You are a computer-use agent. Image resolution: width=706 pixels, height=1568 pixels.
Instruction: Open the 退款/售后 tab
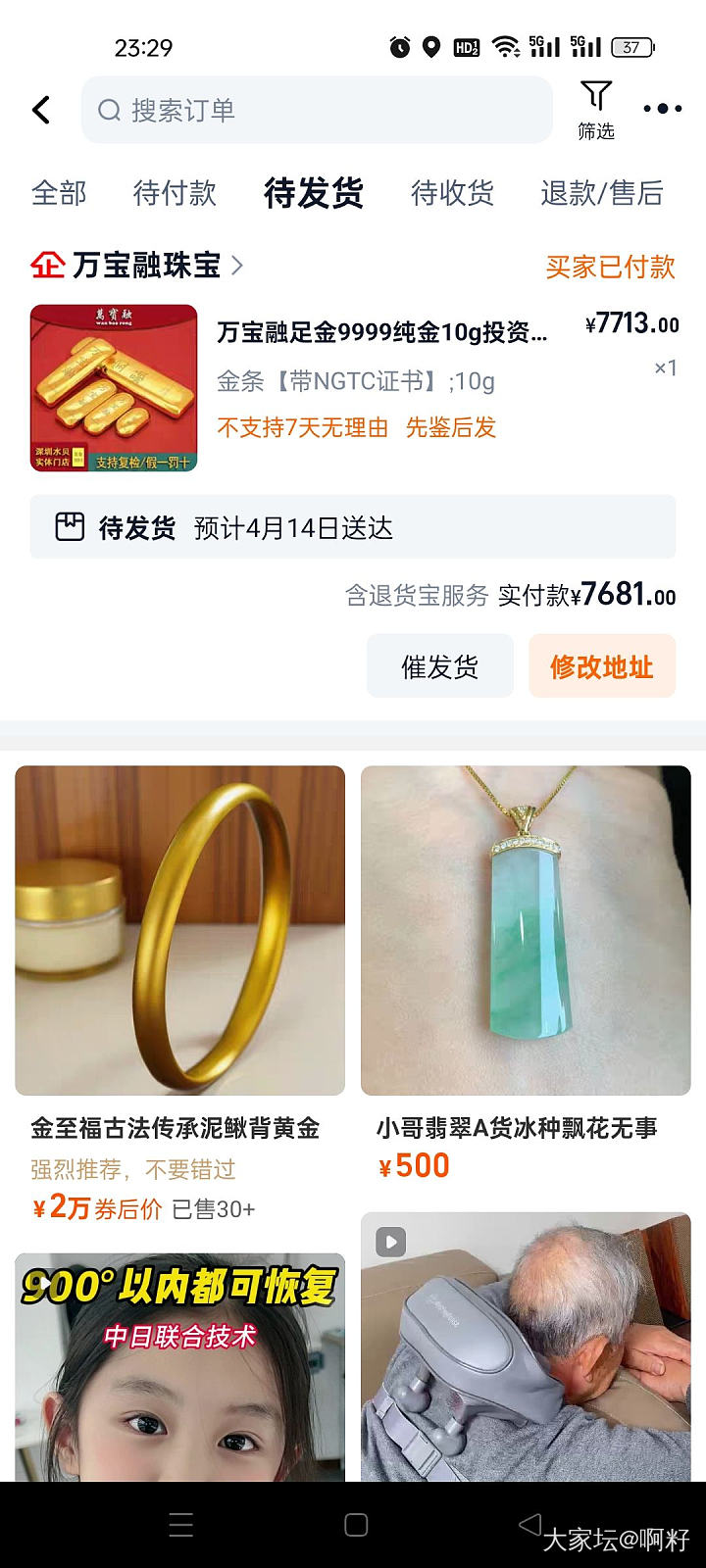(601, 193)
